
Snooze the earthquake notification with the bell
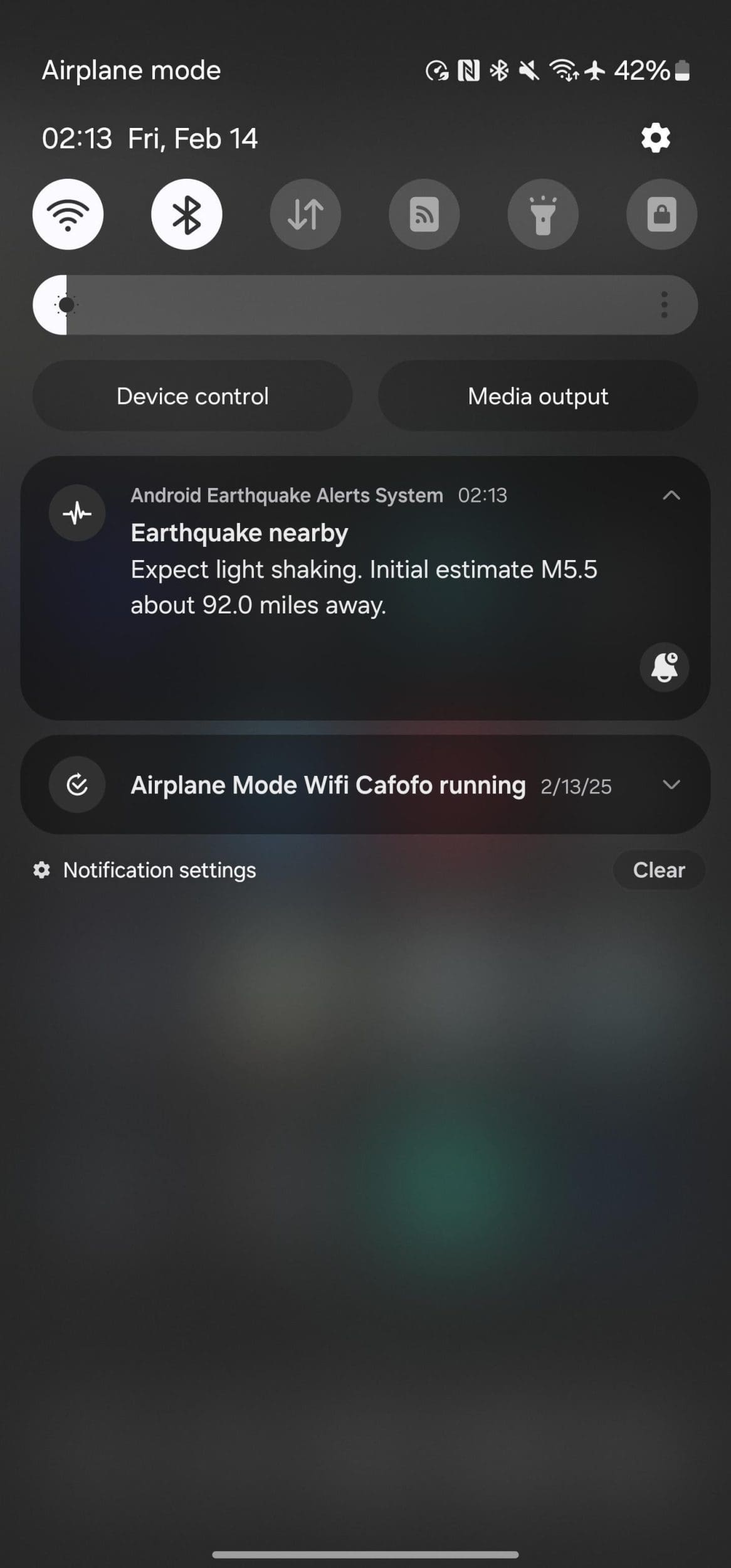664,667
